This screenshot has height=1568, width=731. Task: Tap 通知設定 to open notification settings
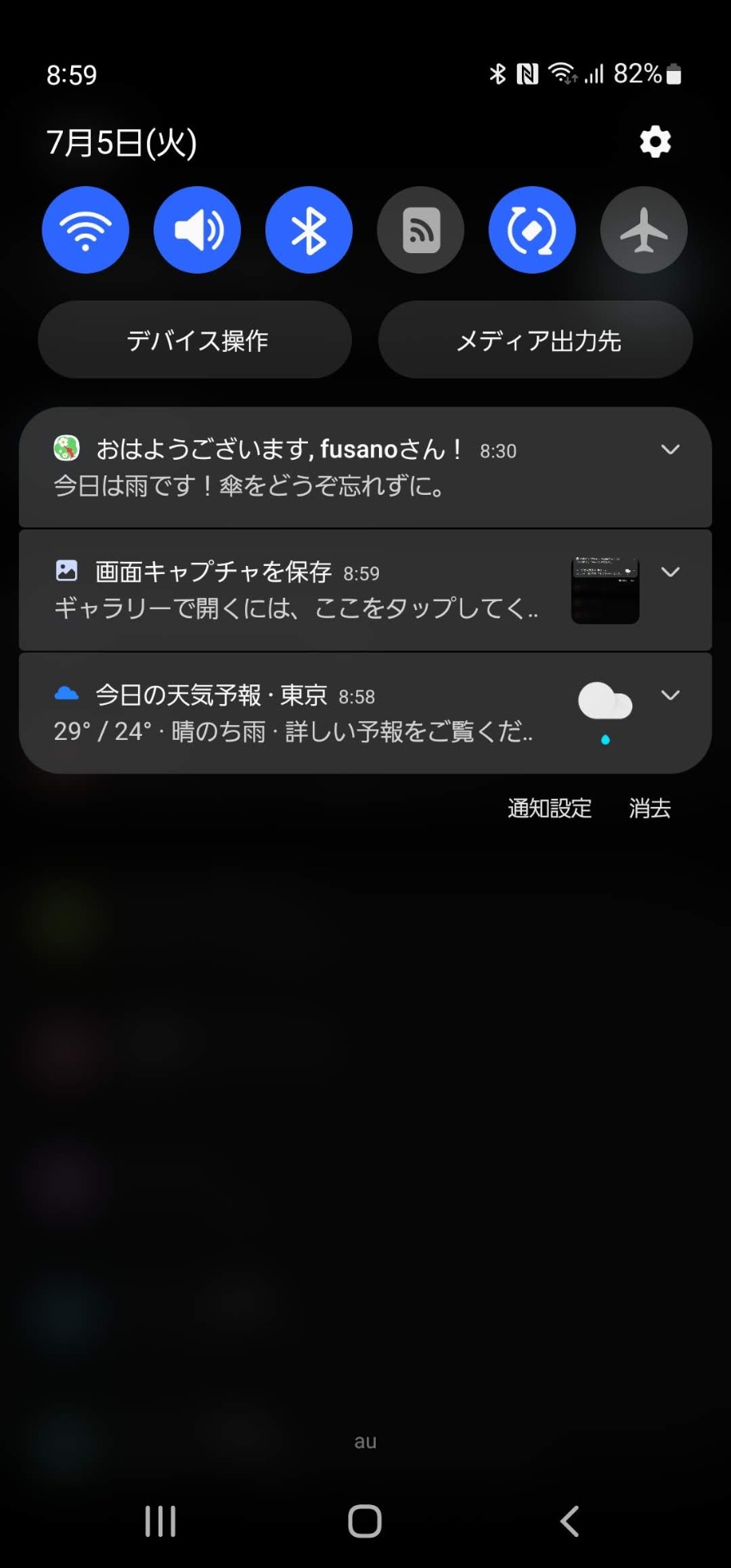pos(549,808)
